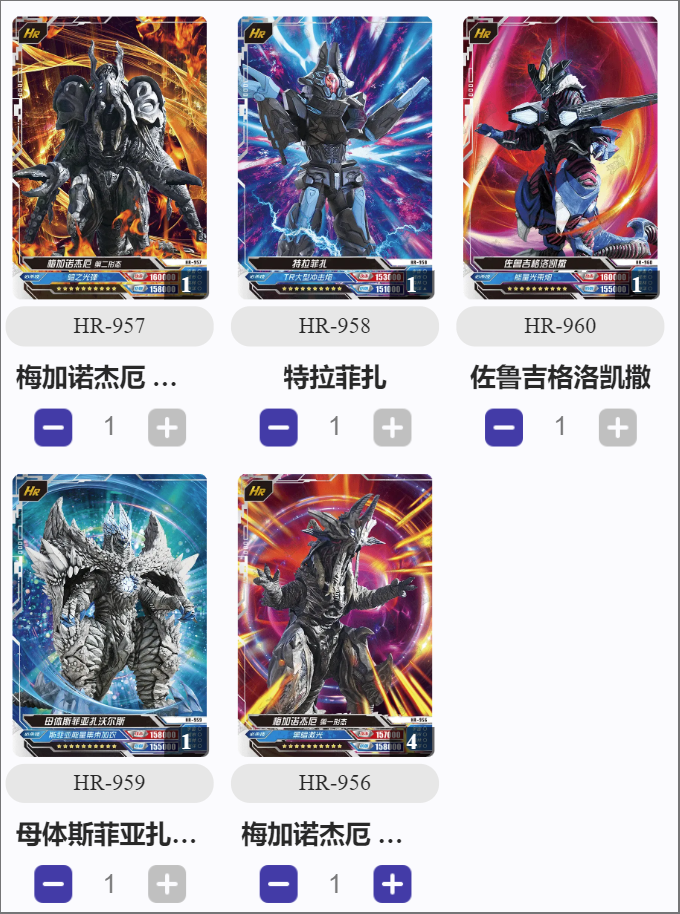Increase quantity for HR-956 card
This screenshot has width=680, height=914.
tap(392, 884)
